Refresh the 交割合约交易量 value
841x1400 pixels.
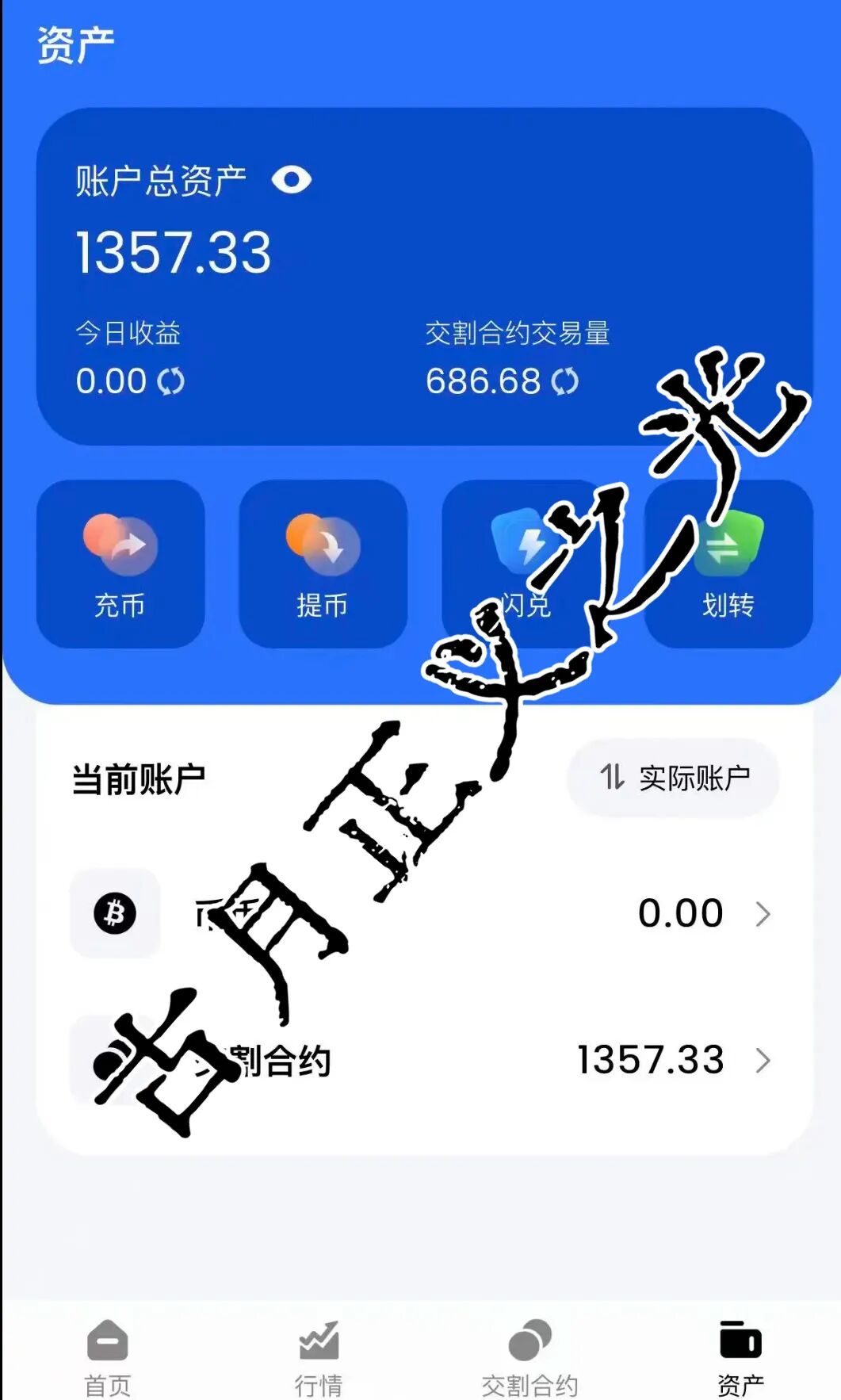[x=564, y=384]
